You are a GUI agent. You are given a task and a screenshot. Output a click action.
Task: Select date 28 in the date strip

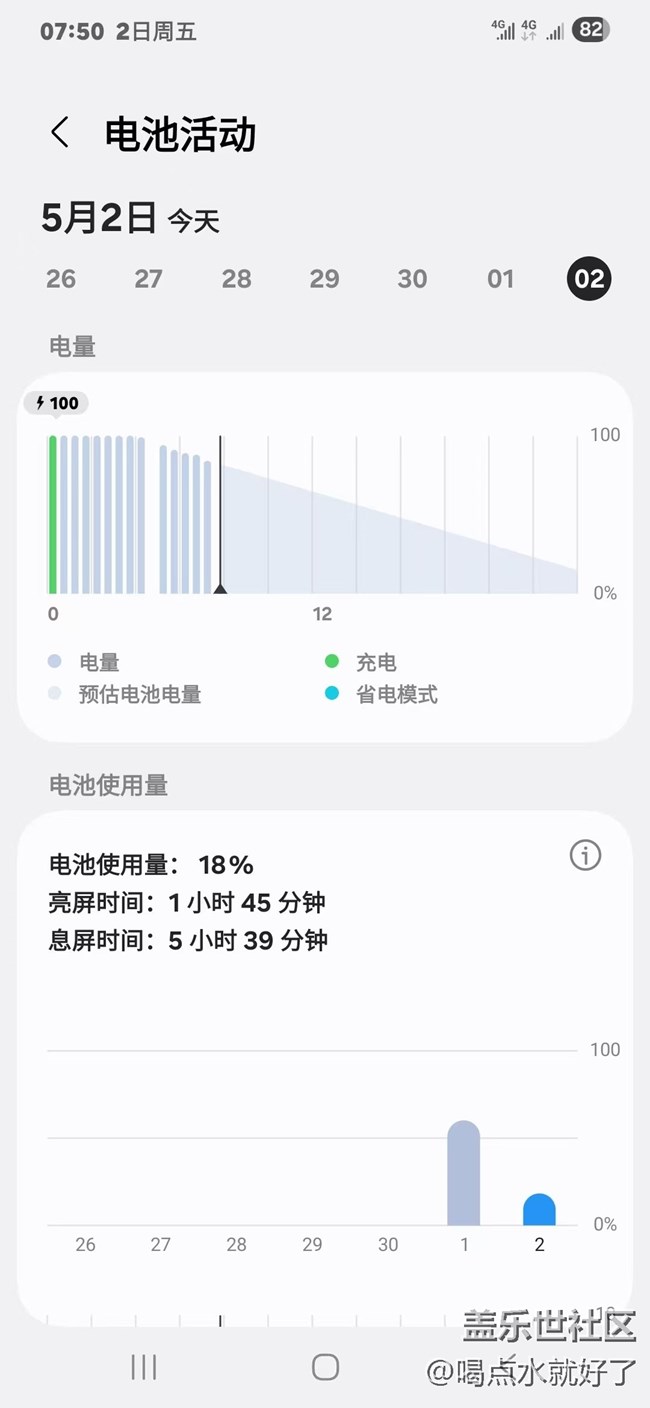point(237,279)
